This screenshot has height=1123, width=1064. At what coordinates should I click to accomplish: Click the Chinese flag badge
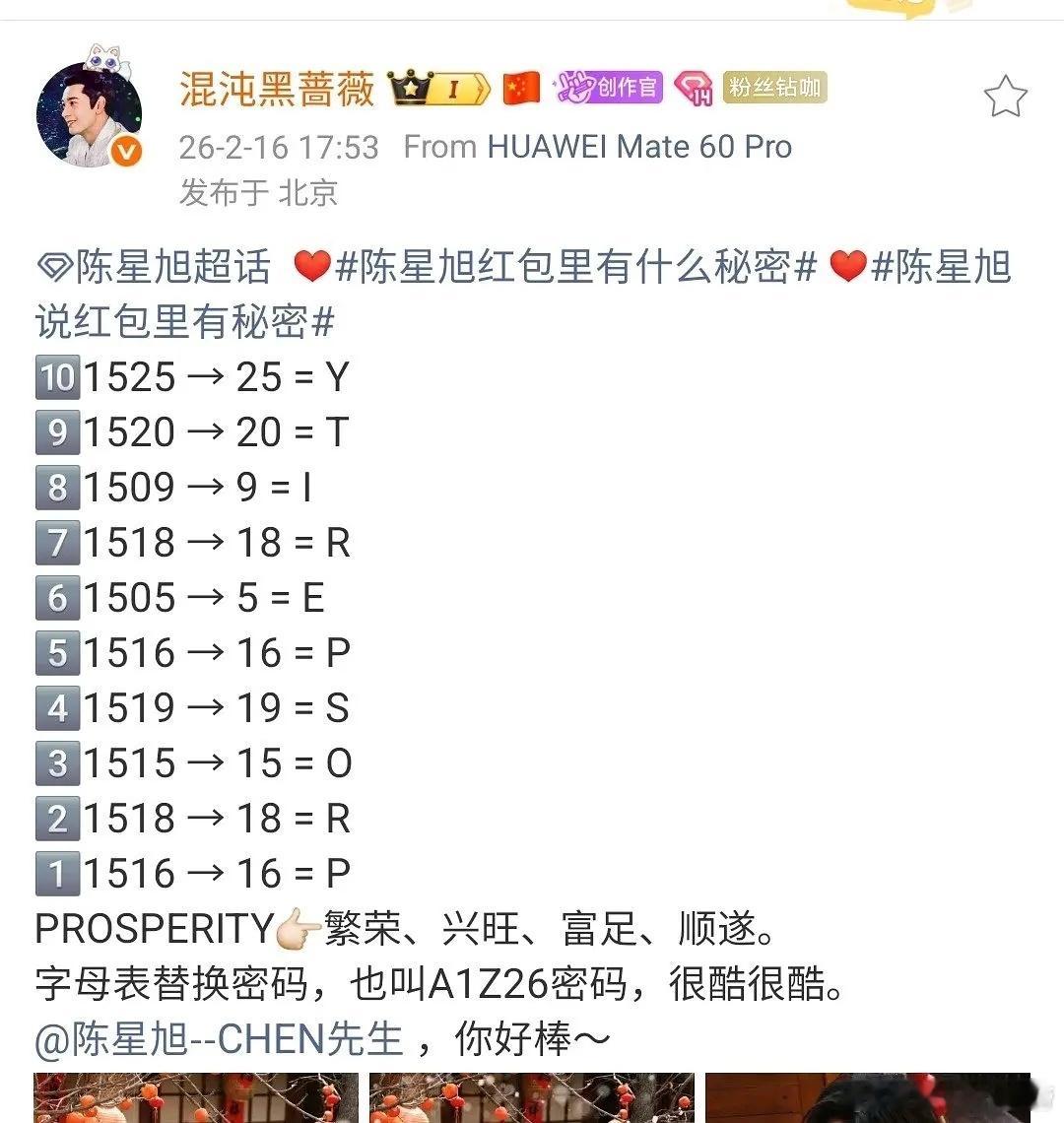522,88
